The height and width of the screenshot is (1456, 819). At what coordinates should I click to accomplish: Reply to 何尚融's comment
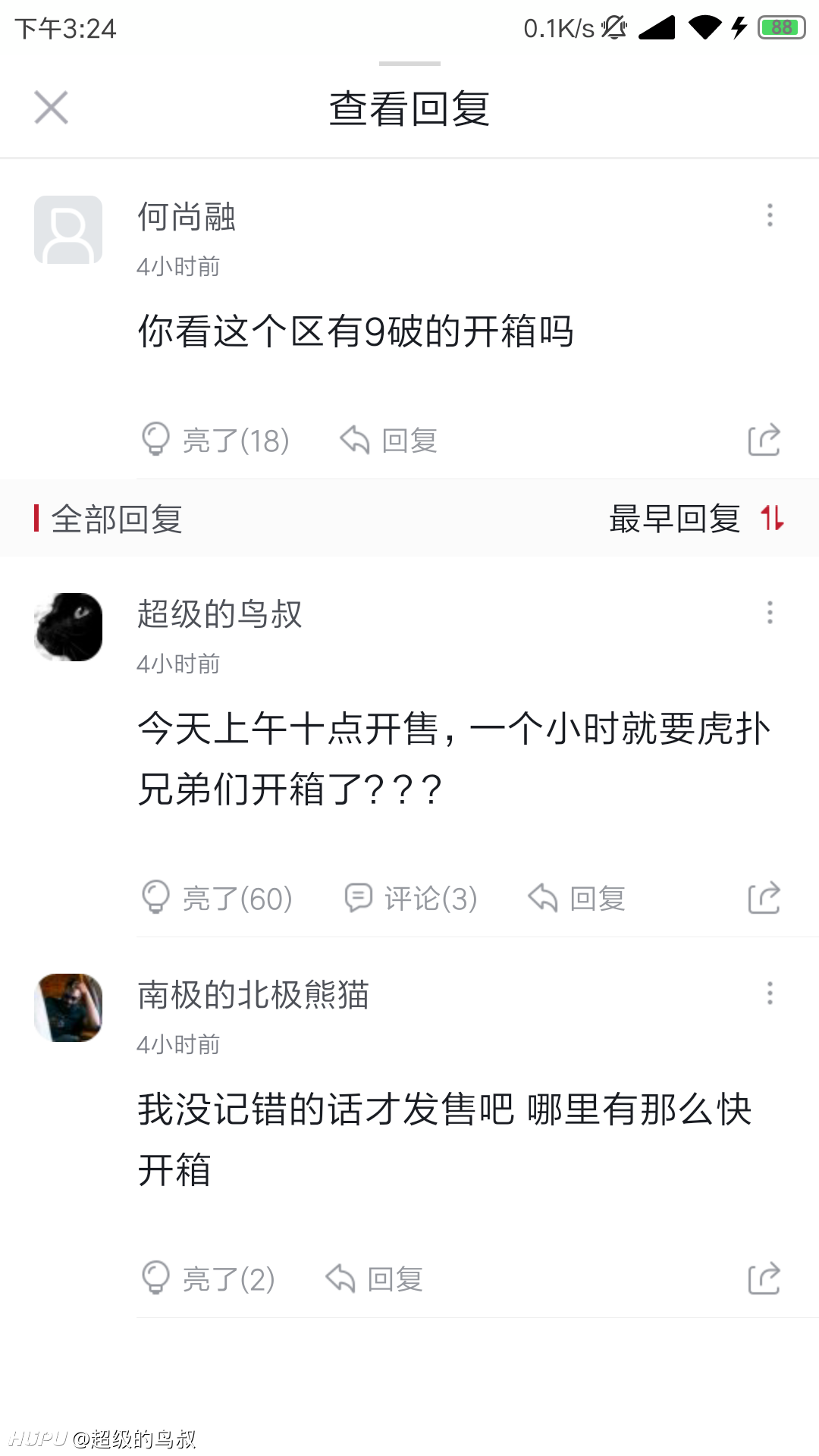pyautogui.click(x=388, y=440)
